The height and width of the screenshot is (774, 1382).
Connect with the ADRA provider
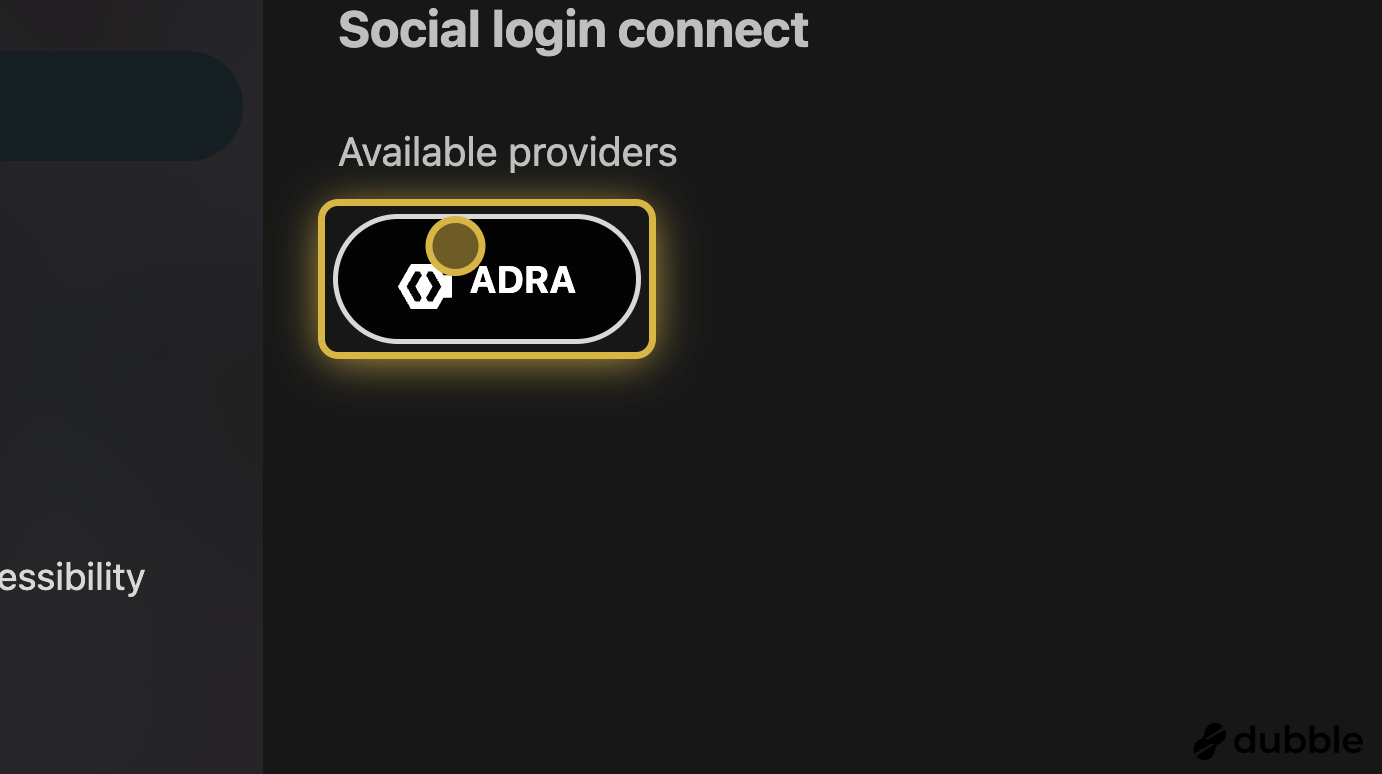(x=487, y=280)
